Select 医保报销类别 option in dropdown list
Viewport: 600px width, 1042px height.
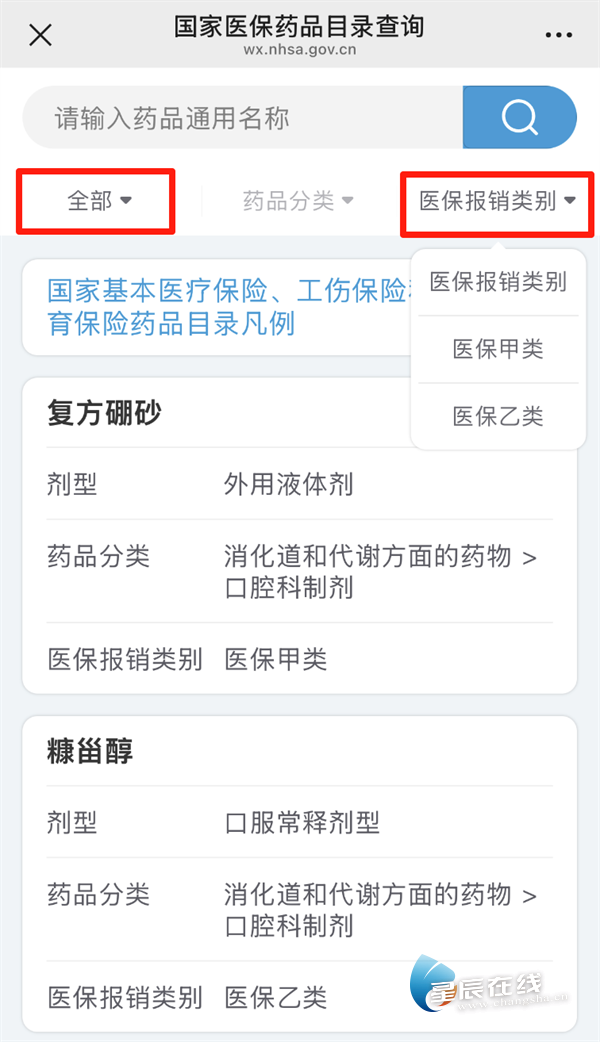[498, 282]
